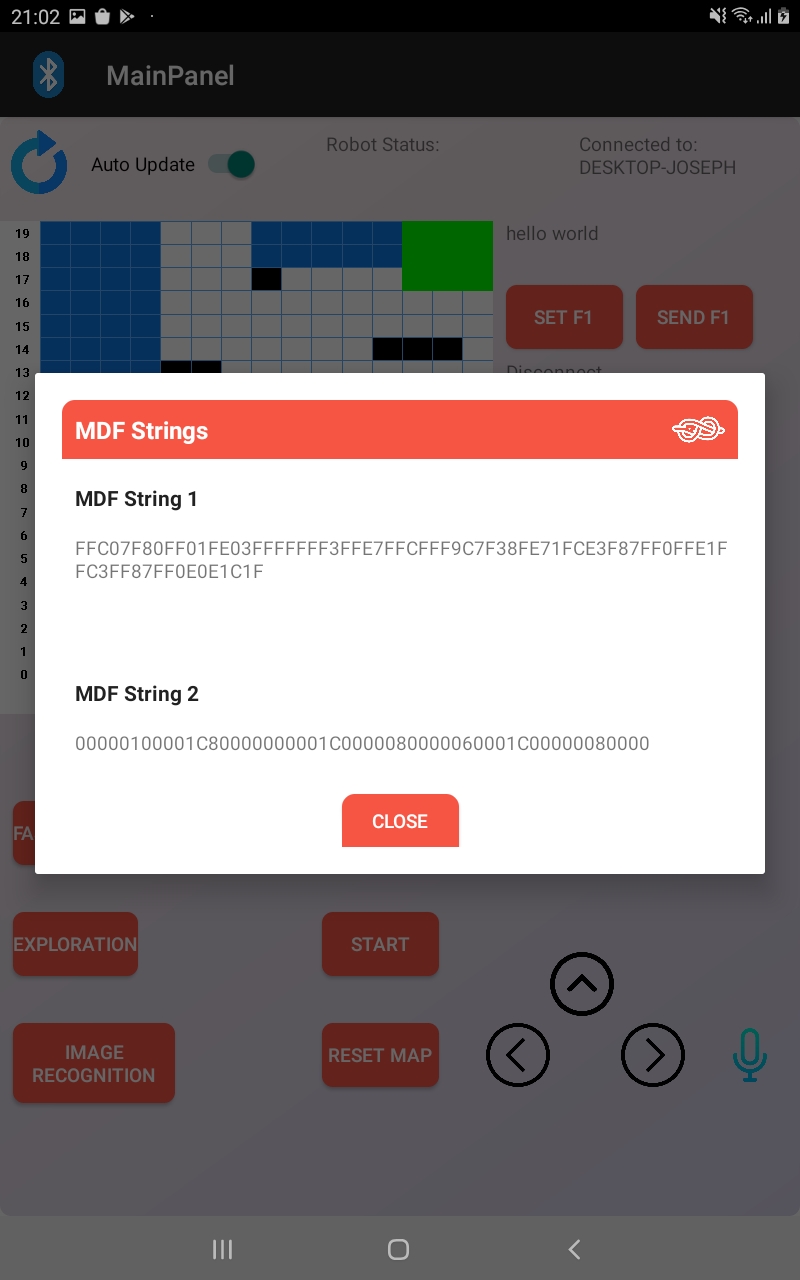Tap the Android back navigation arrow

click(x=574, y=1249)
